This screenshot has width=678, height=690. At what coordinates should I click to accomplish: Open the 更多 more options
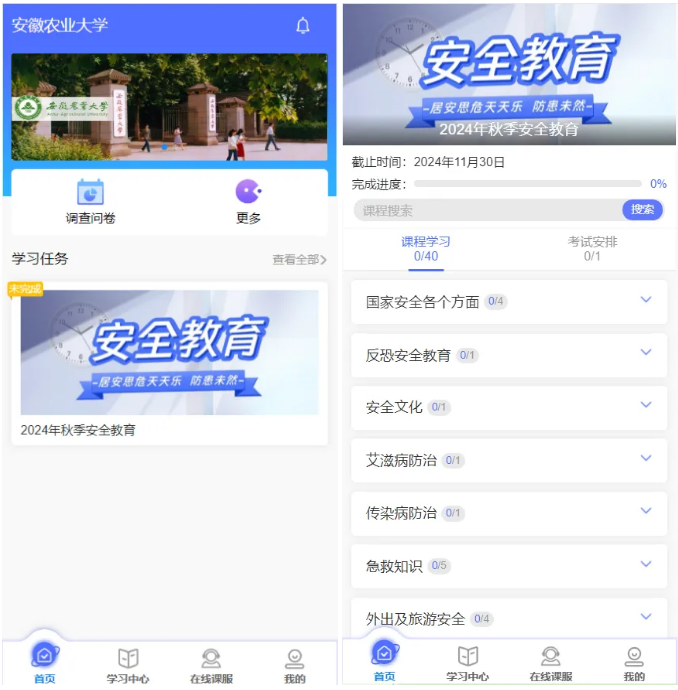tap(248, 202)
